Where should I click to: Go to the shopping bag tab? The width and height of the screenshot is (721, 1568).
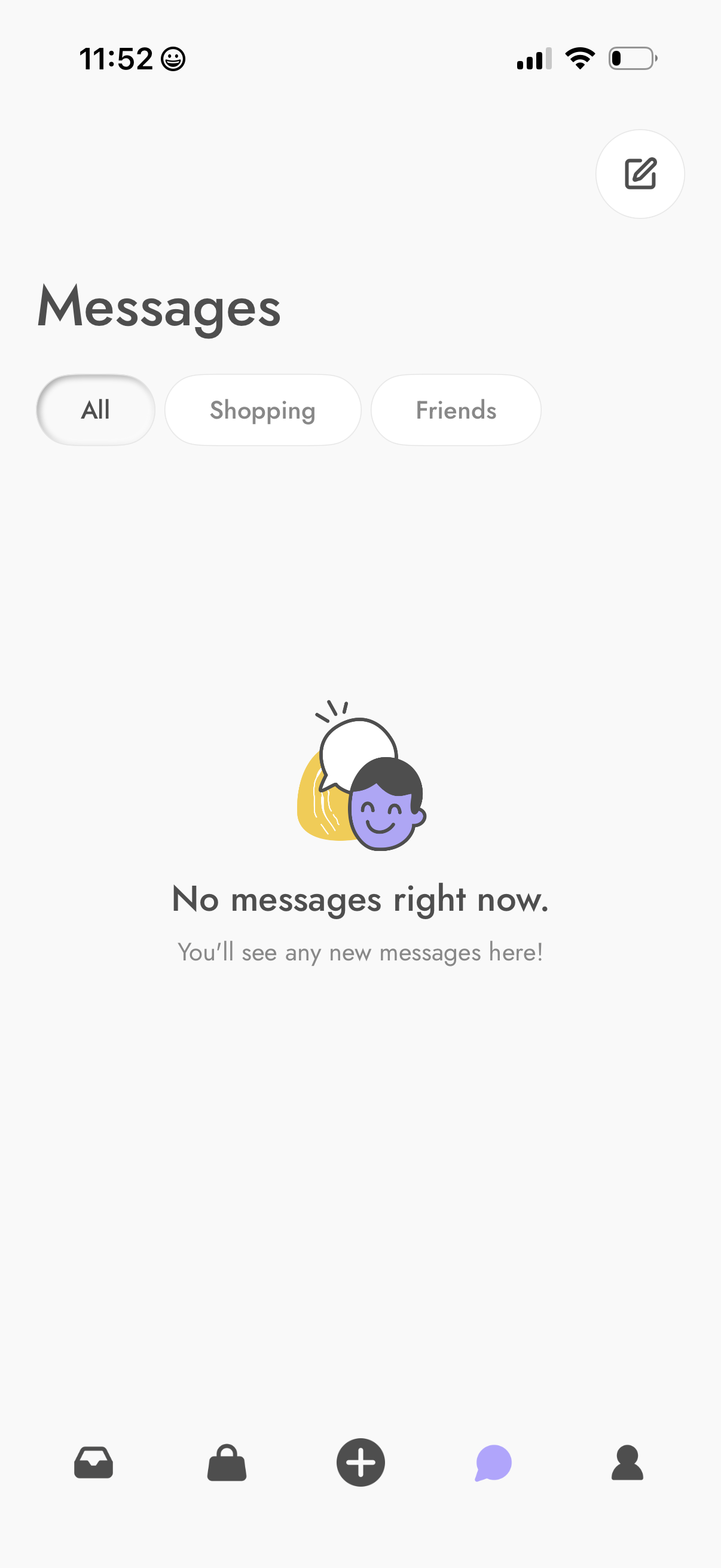coord(227,1462)
